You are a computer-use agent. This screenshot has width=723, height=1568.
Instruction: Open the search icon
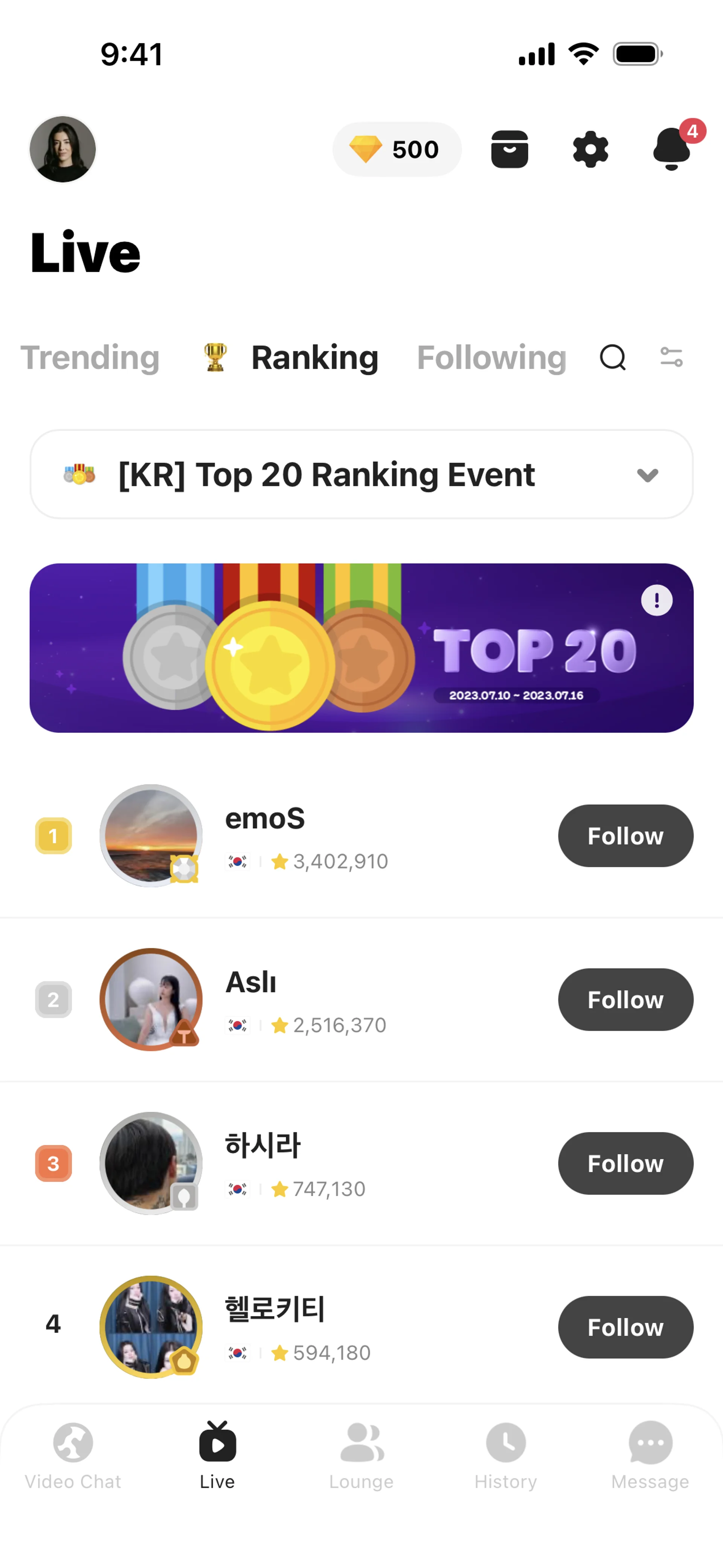(x=612, y=357)
